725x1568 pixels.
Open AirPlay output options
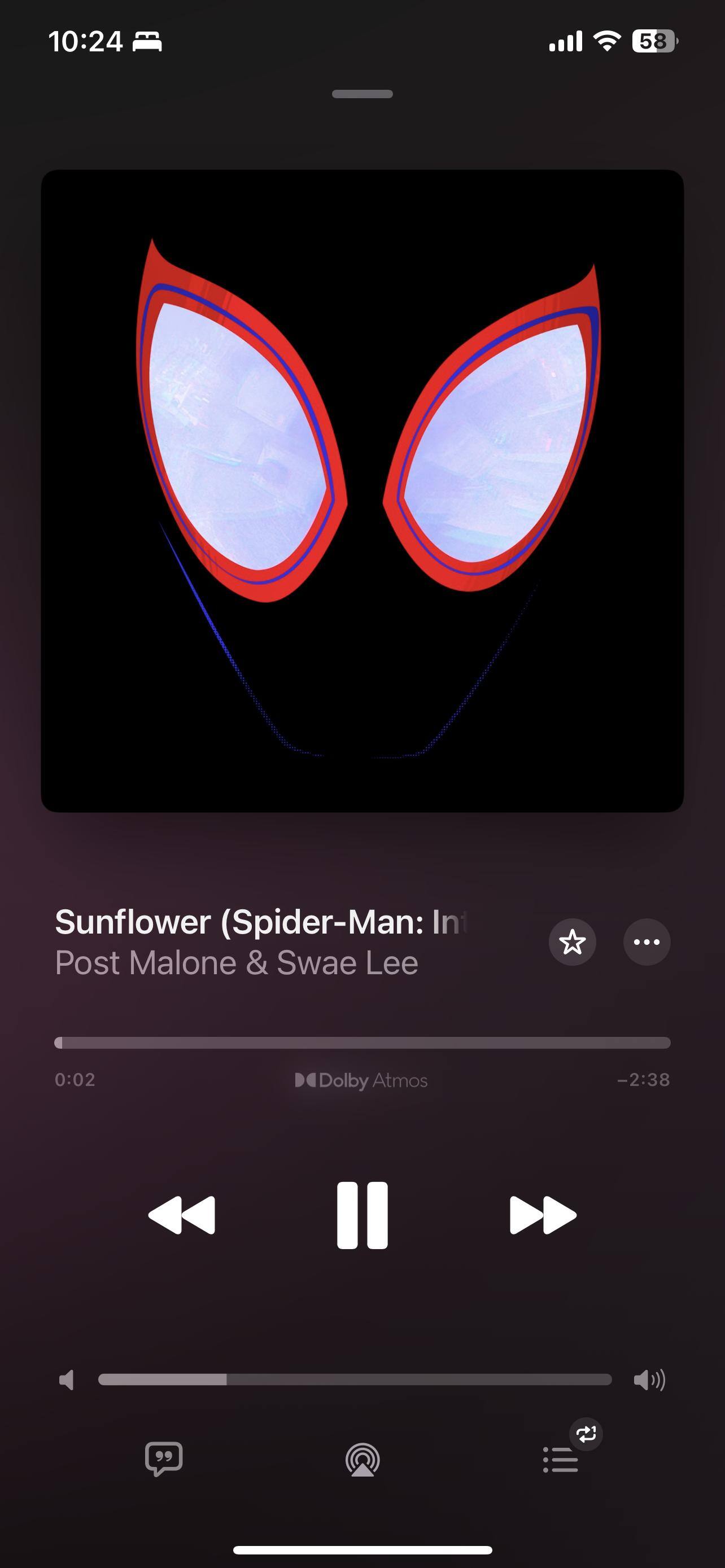pos(362,1460)
